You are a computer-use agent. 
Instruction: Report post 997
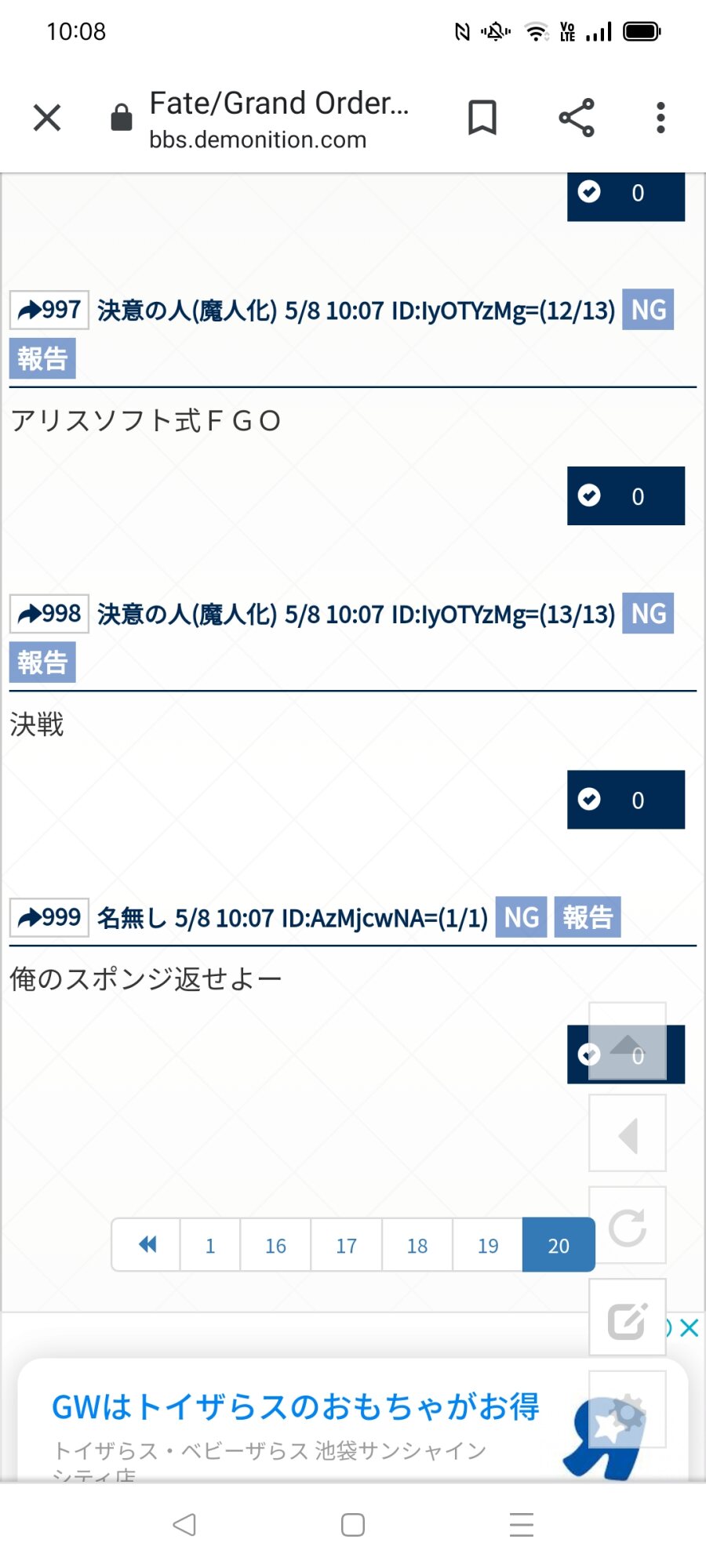click(x=42, y=359)
